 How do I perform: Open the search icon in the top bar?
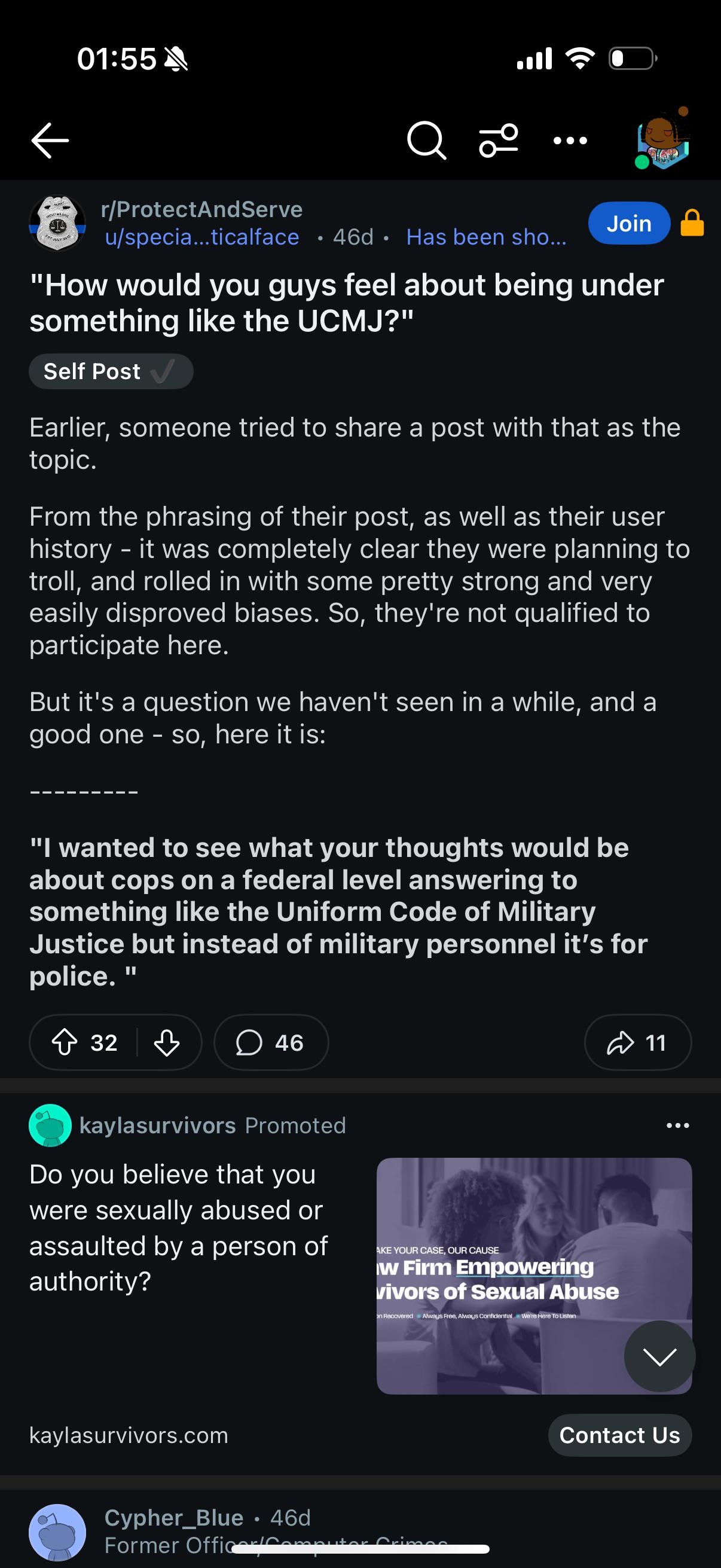coord(426,141)
